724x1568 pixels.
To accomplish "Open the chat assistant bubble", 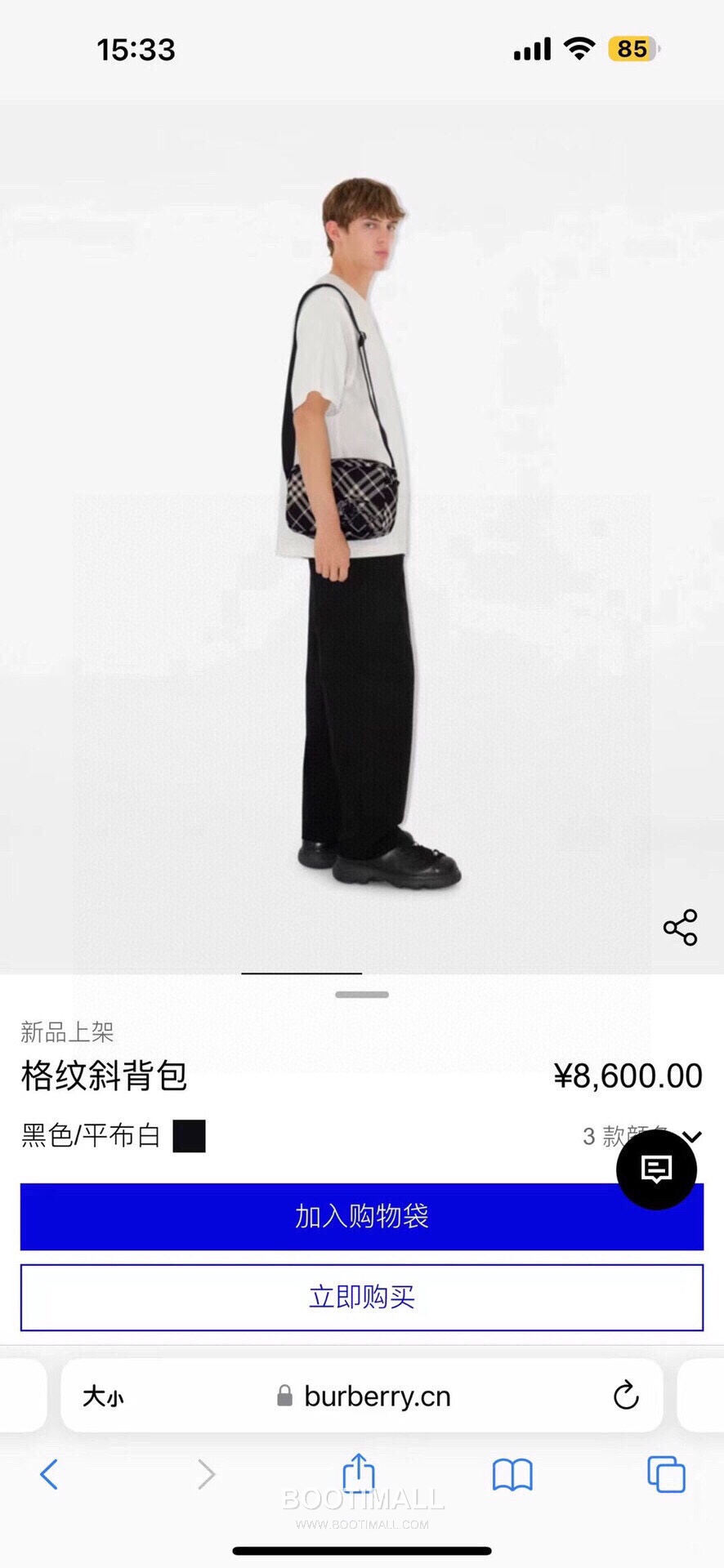I will click(x=656, y=1169).
